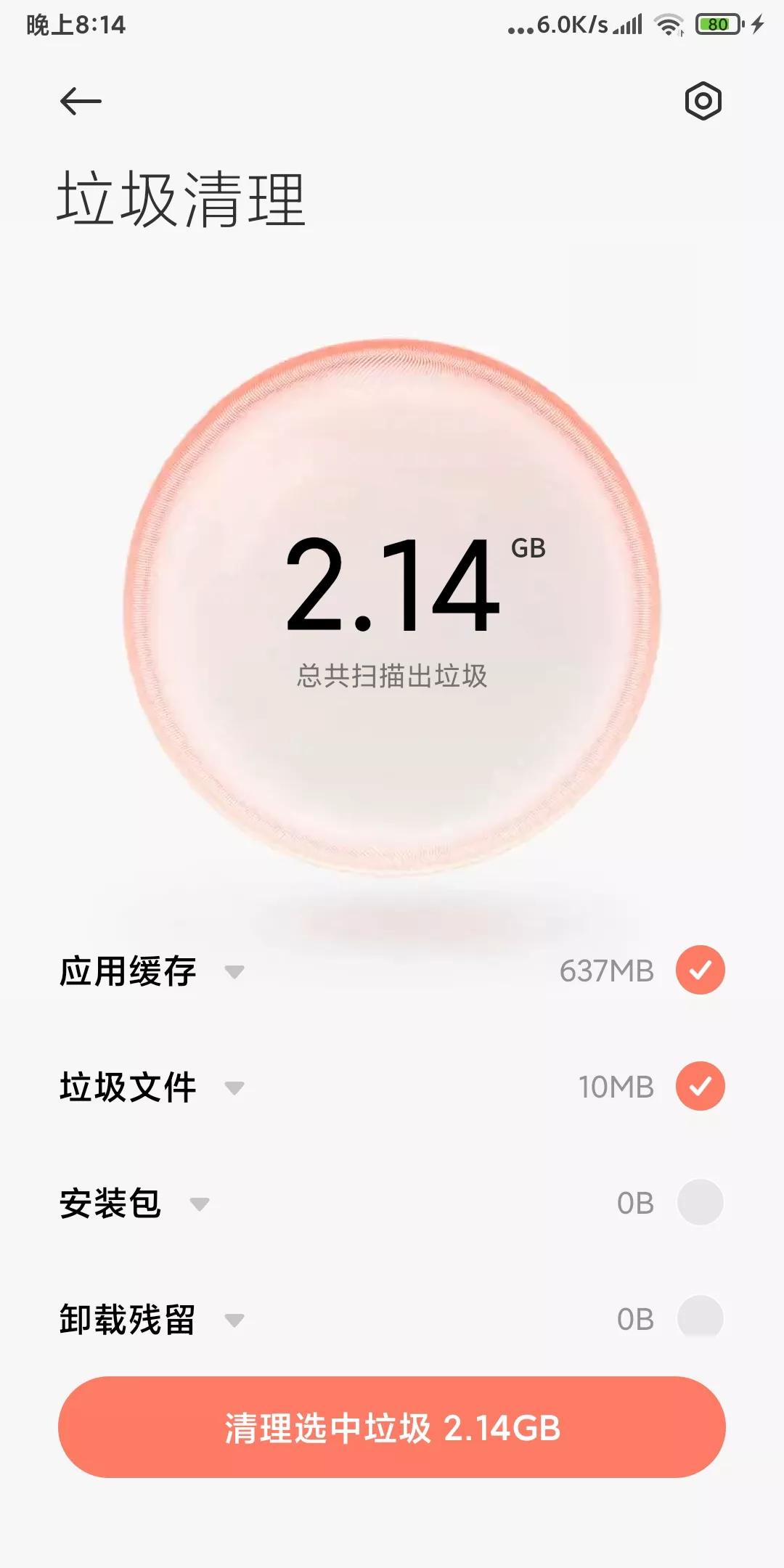Image resolution: width=784 pixels, height=1568 pixels.
Task: Tap the 637MB size label
Action: coord(607,971)
